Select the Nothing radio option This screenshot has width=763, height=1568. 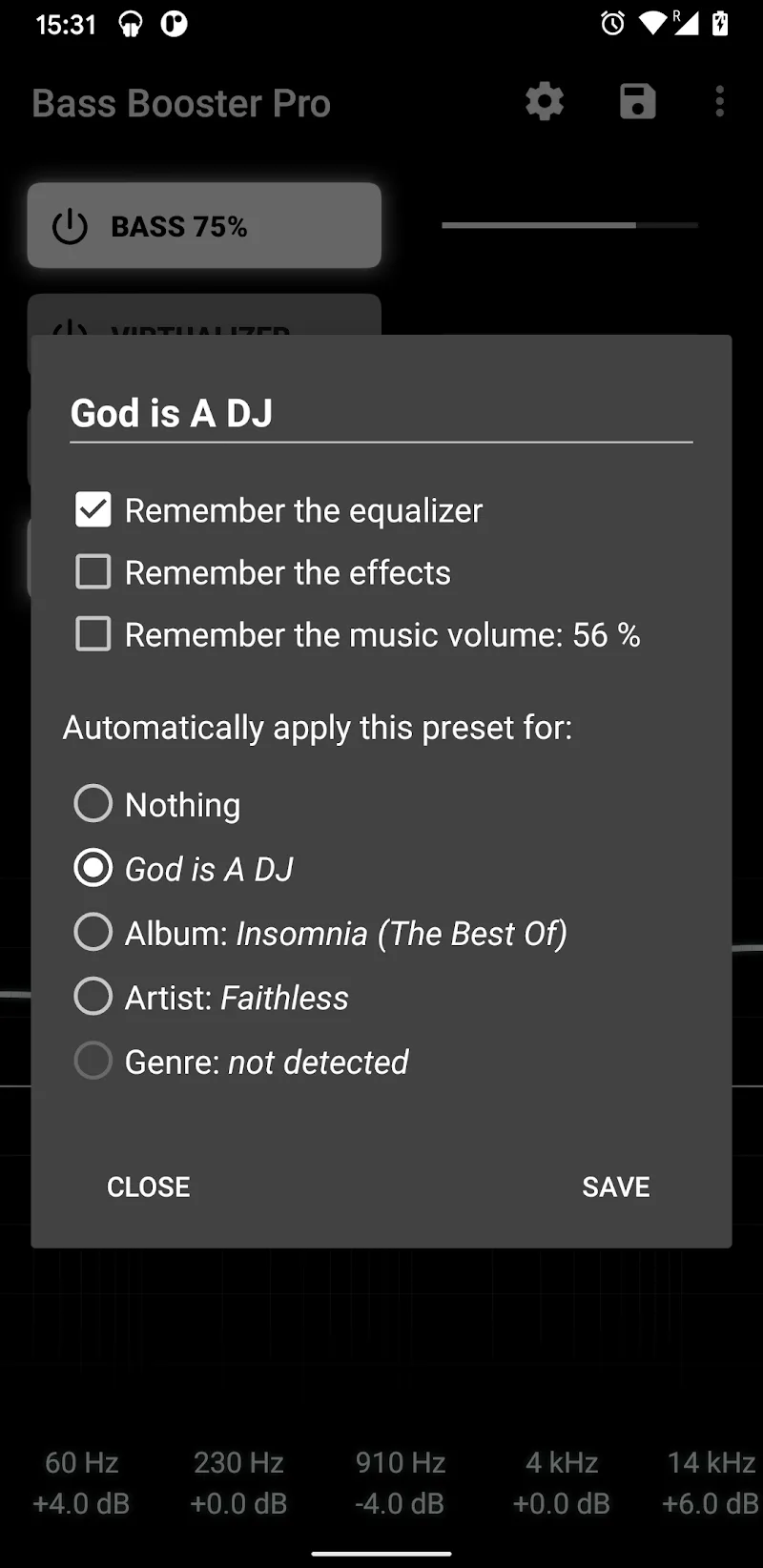pyautogui.click(x=93, y=804)
